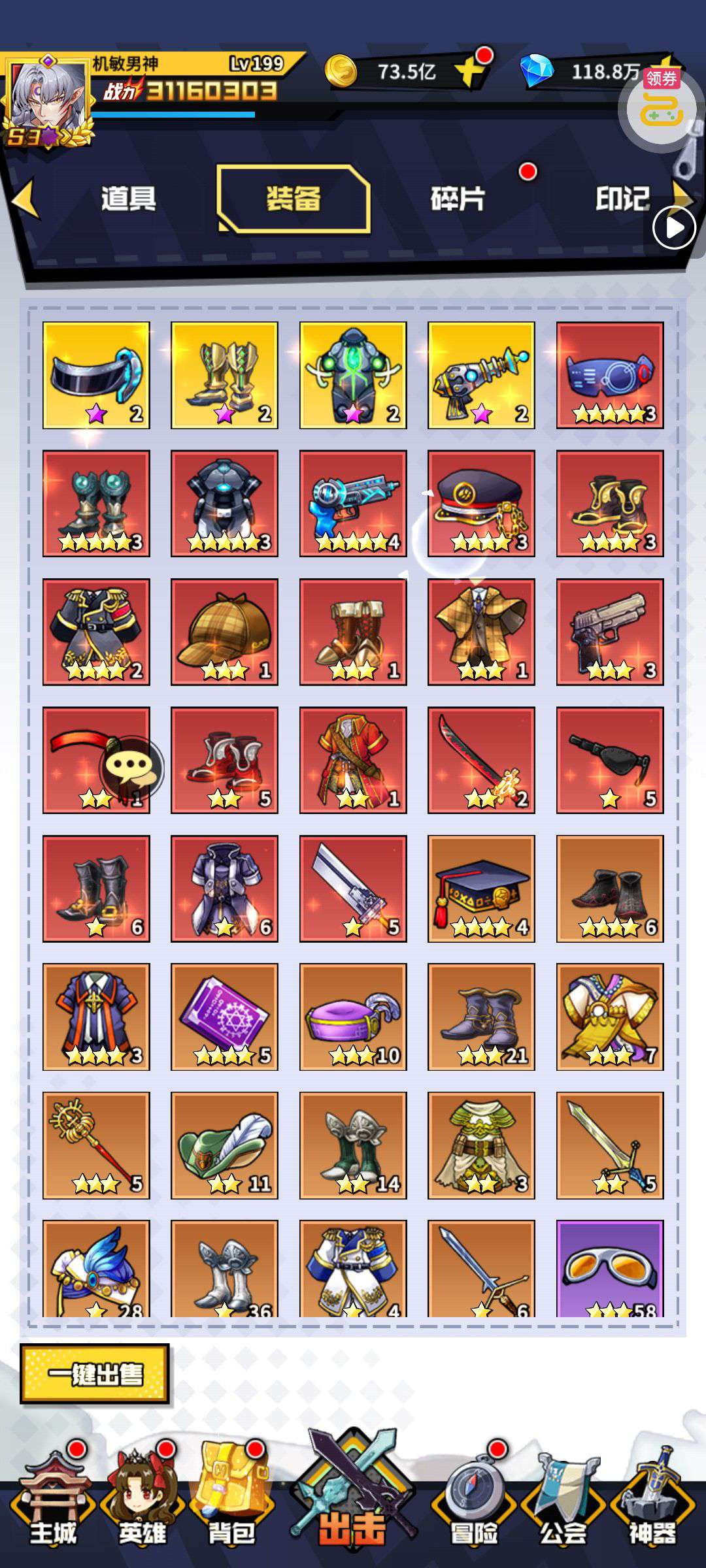Viewport: 706px width, 1568px height.
Task: Select the purple spell book equipment
Action: pyautogui.click(x=224, y=1017)
